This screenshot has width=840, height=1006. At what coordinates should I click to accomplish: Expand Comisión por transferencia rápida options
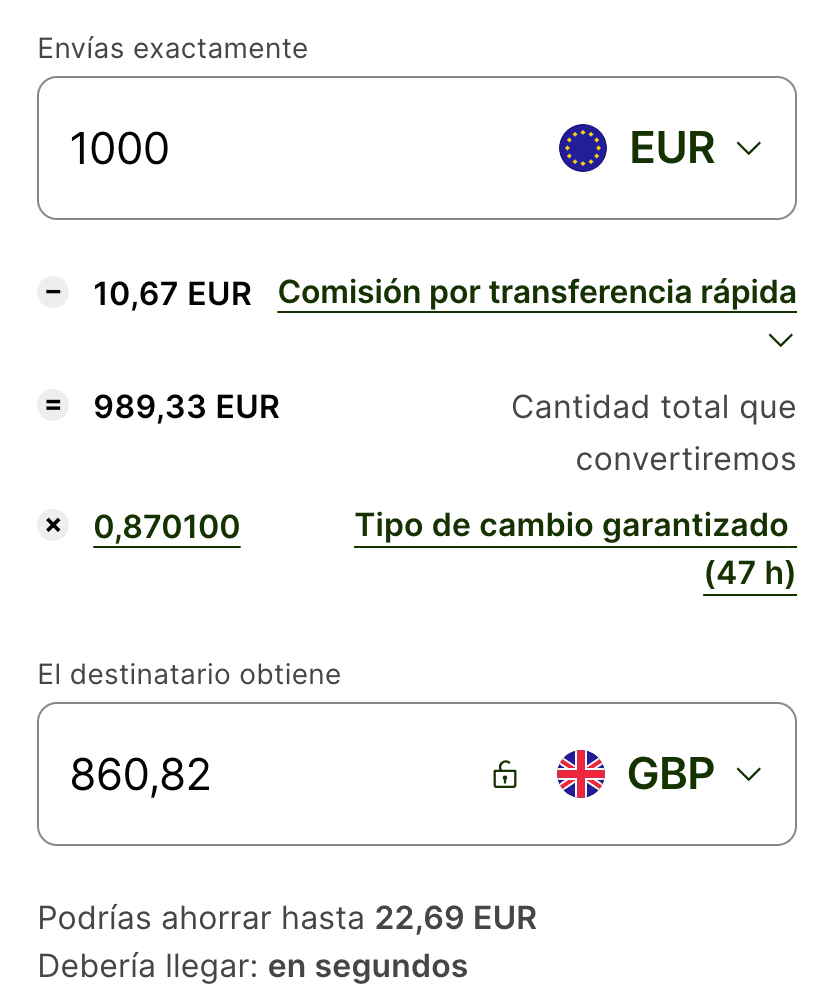click(x=781, y=340)
